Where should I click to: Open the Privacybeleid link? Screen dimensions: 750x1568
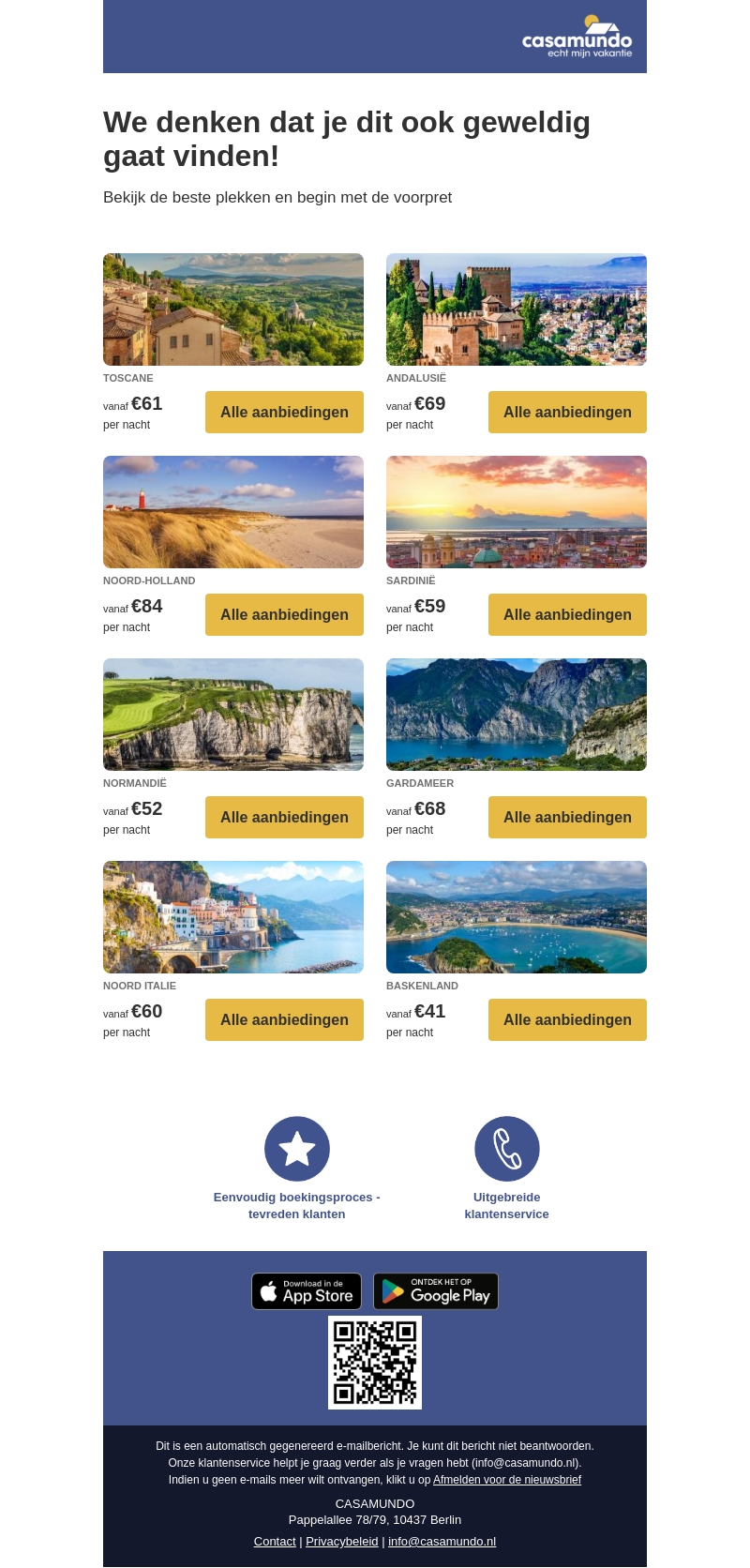[x=342, y=1541]
